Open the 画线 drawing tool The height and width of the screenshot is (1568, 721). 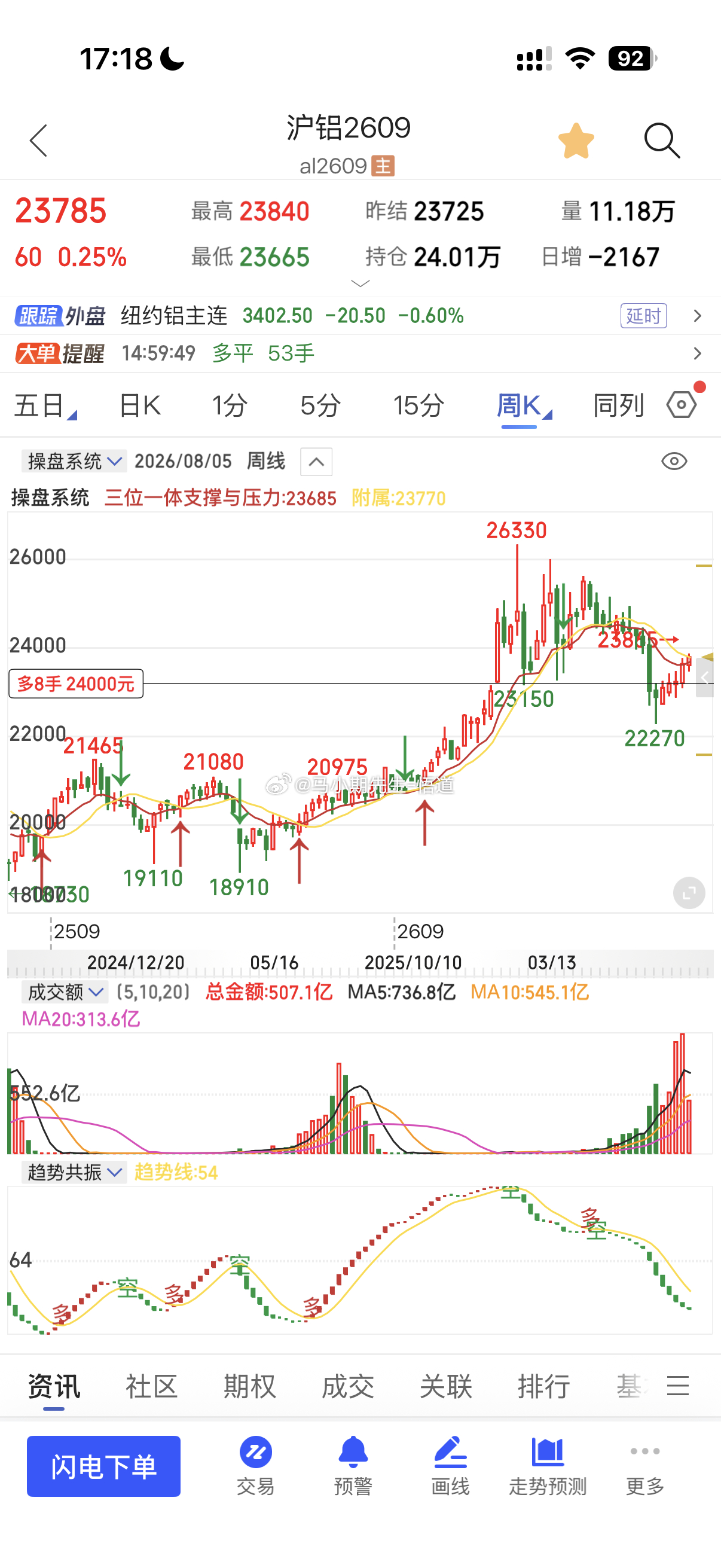point(450,1466)
